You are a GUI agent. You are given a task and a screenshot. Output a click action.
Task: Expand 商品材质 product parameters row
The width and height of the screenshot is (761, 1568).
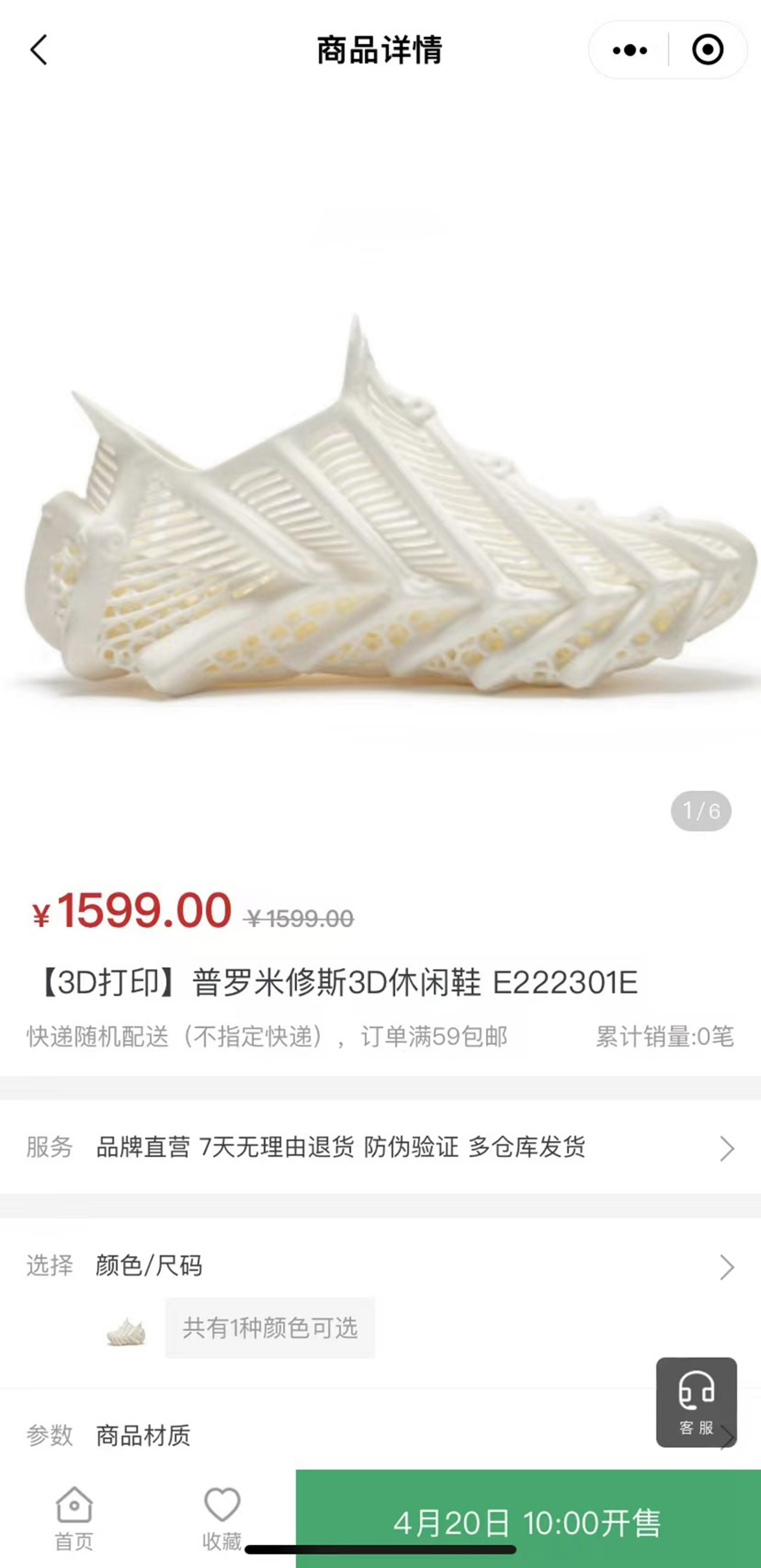pyautogui.click(x=341, y=1435)
